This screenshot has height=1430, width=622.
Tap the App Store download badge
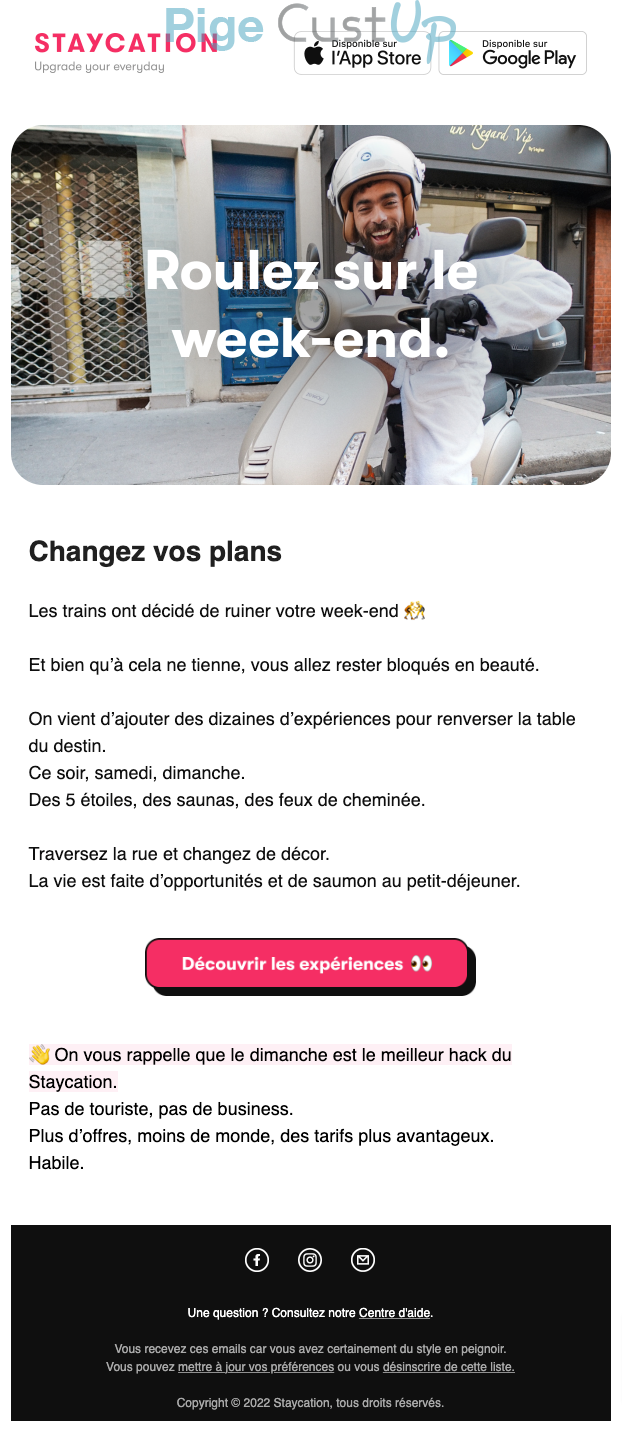pos(362,54)
